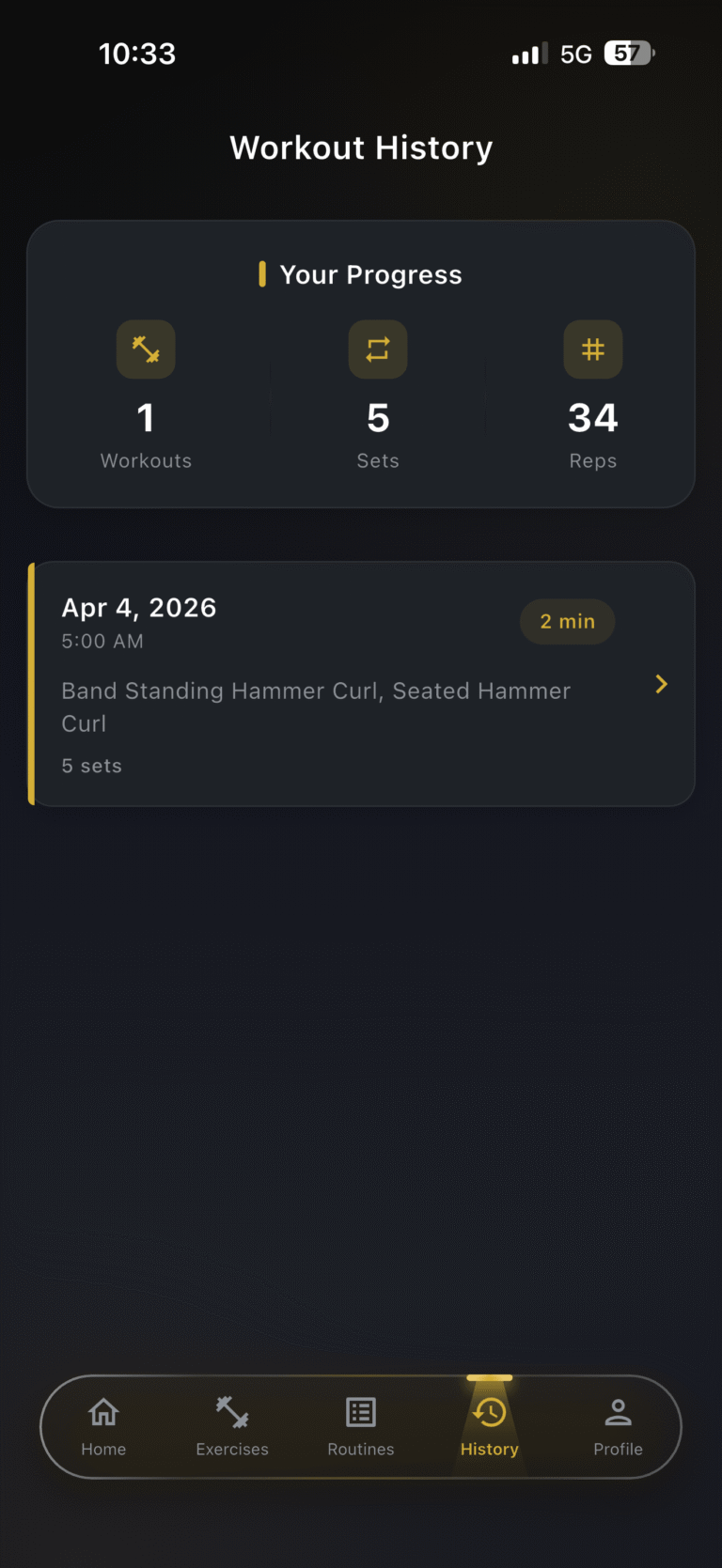Go to the Home tab
722x1568 pixels.
tap(103, 1426)
